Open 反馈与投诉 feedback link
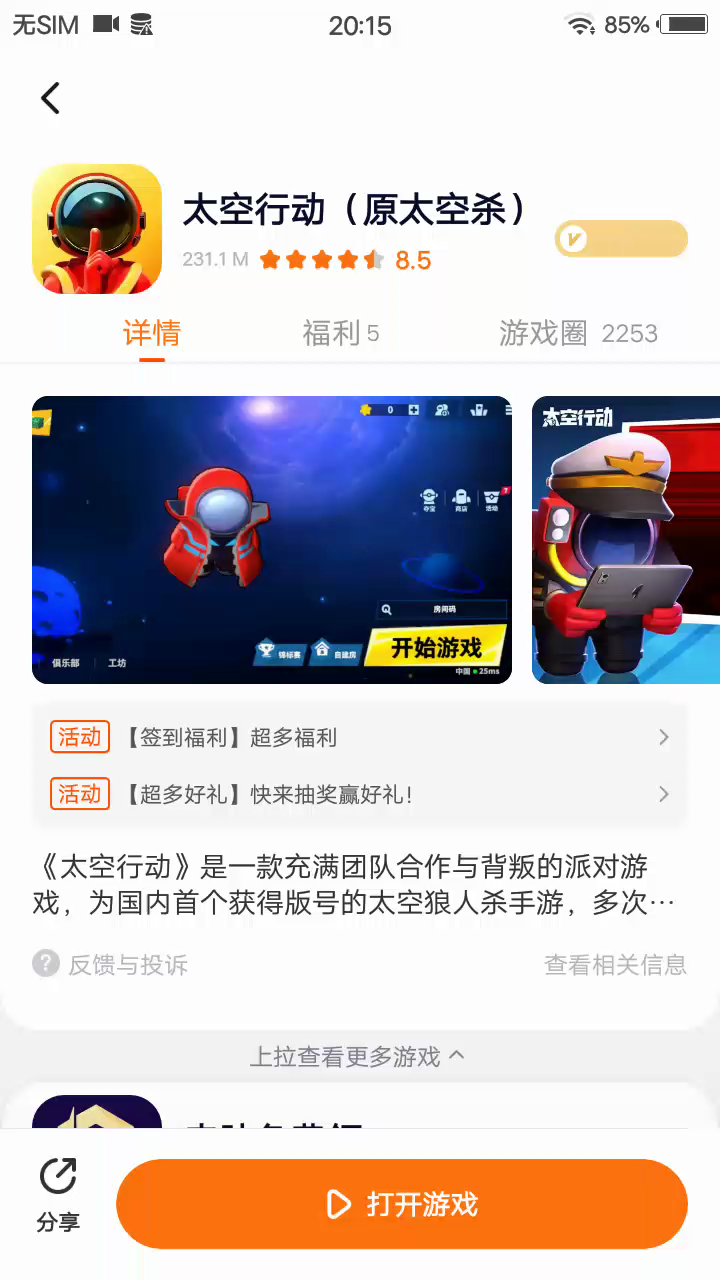The height and width of the screenshot is (1280, 720). coord(110,965)
